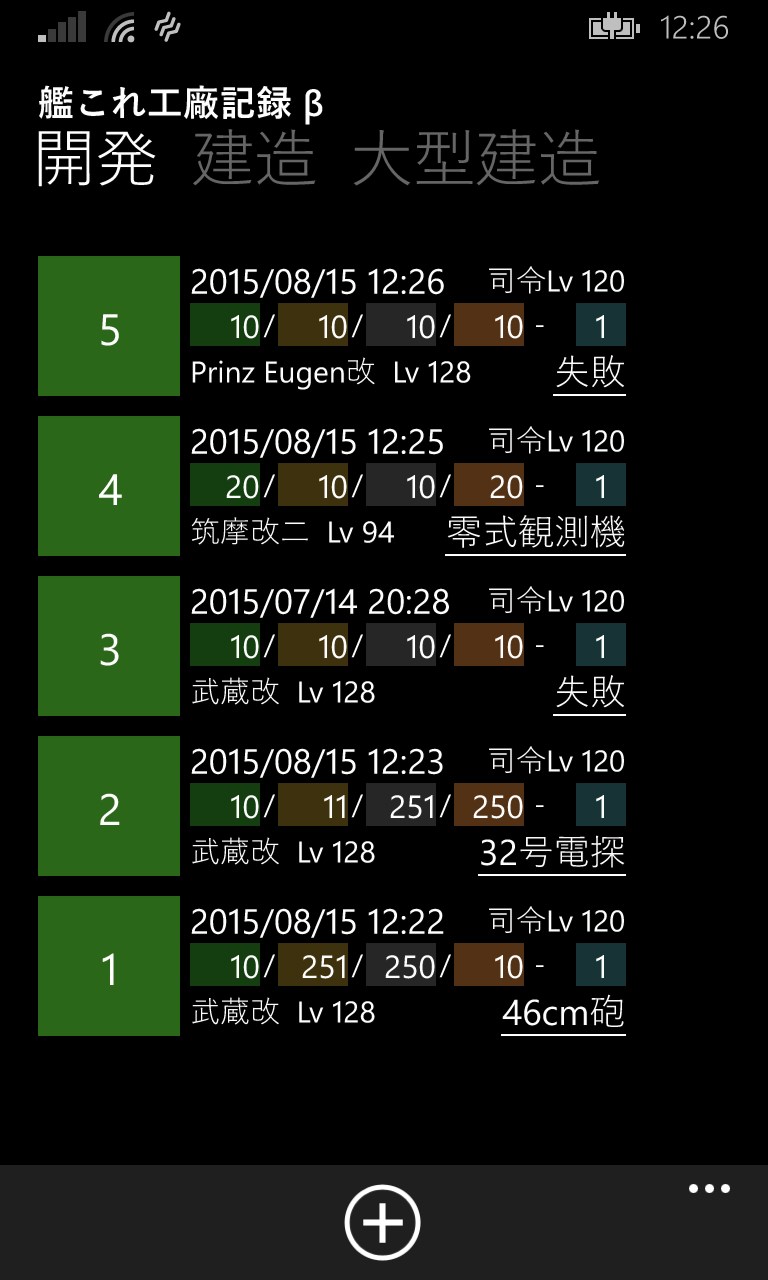768x1280 pixels.
Task: Open record 2 resulting in 32号電探
Action: pos(109,806)
